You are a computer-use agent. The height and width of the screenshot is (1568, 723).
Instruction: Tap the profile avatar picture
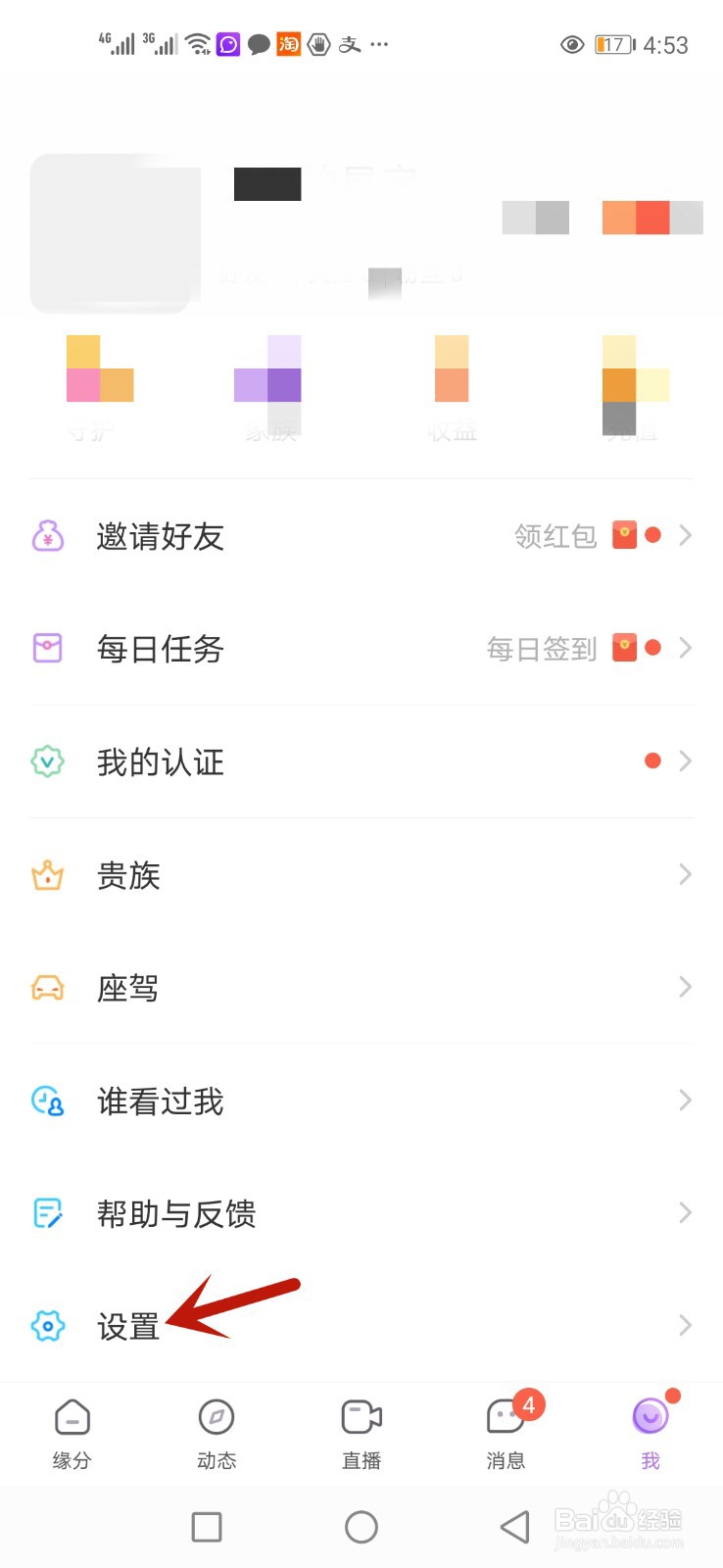[110, 233]
